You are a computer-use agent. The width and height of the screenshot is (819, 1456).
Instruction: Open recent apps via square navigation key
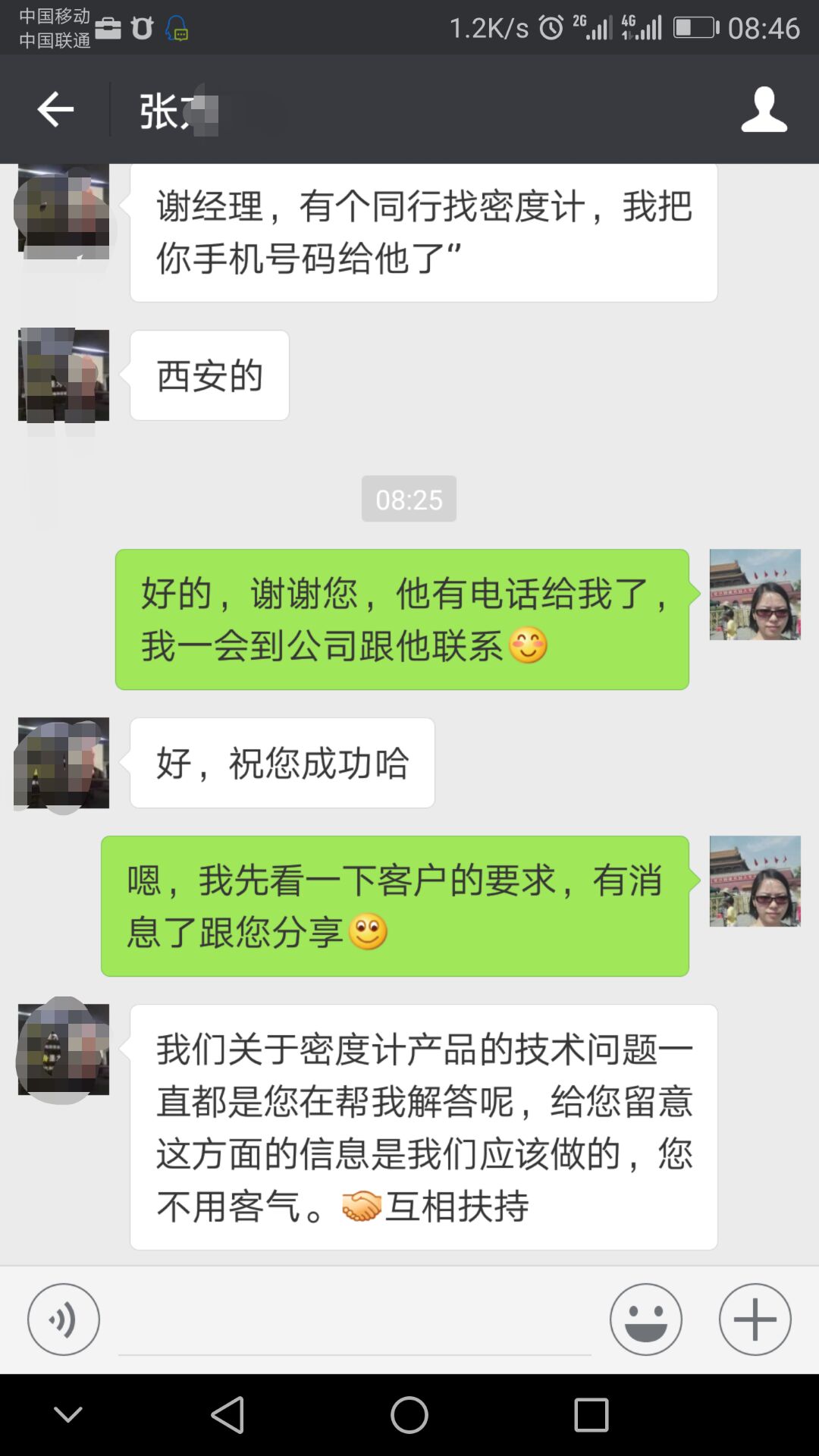(x=593, y=1413)
